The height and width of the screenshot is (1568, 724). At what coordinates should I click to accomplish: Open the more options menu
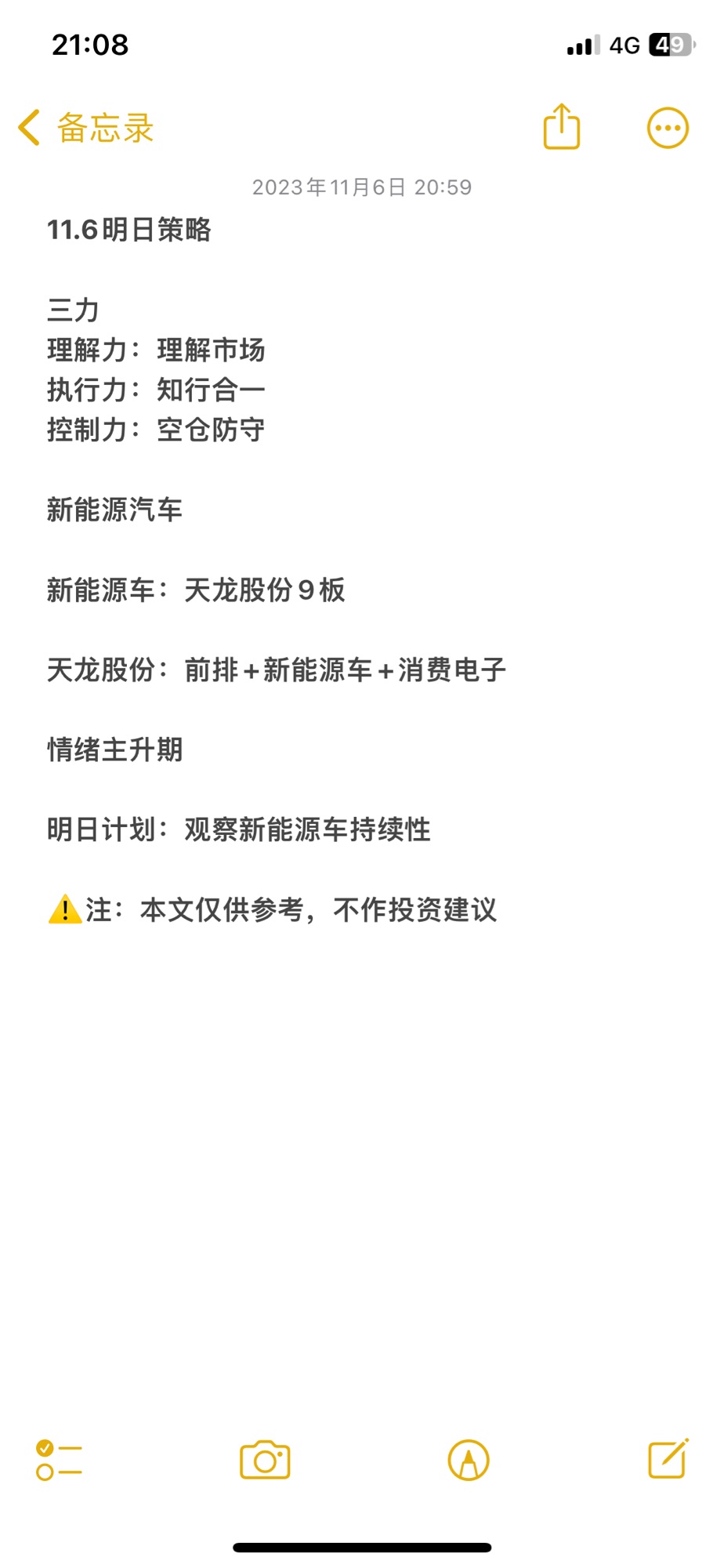pos(668,128)
